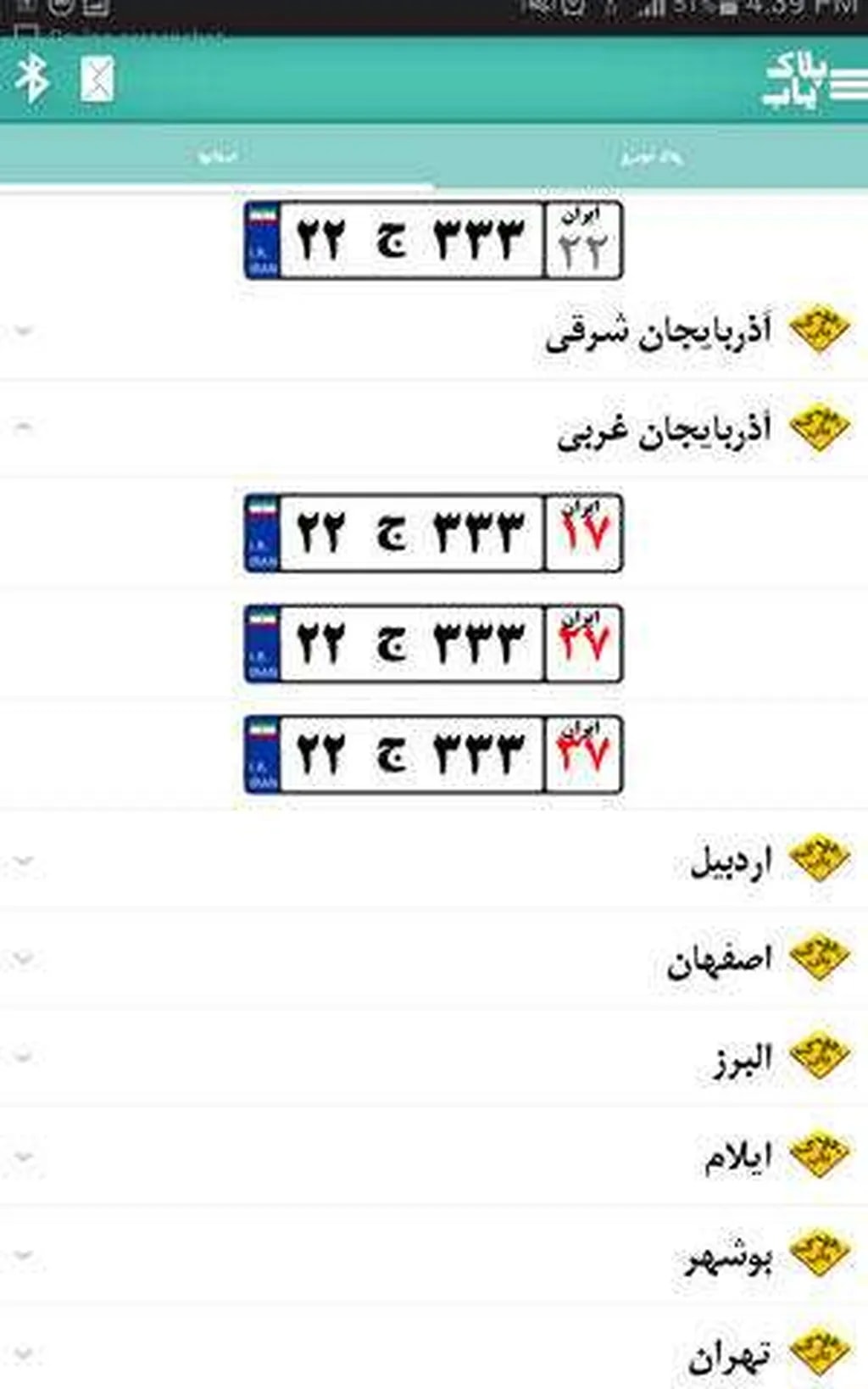Viewport: 868px width, 1389px height.
Task: Tap the crossed-out phone icon in the app bar
Action: pos(97,79)
